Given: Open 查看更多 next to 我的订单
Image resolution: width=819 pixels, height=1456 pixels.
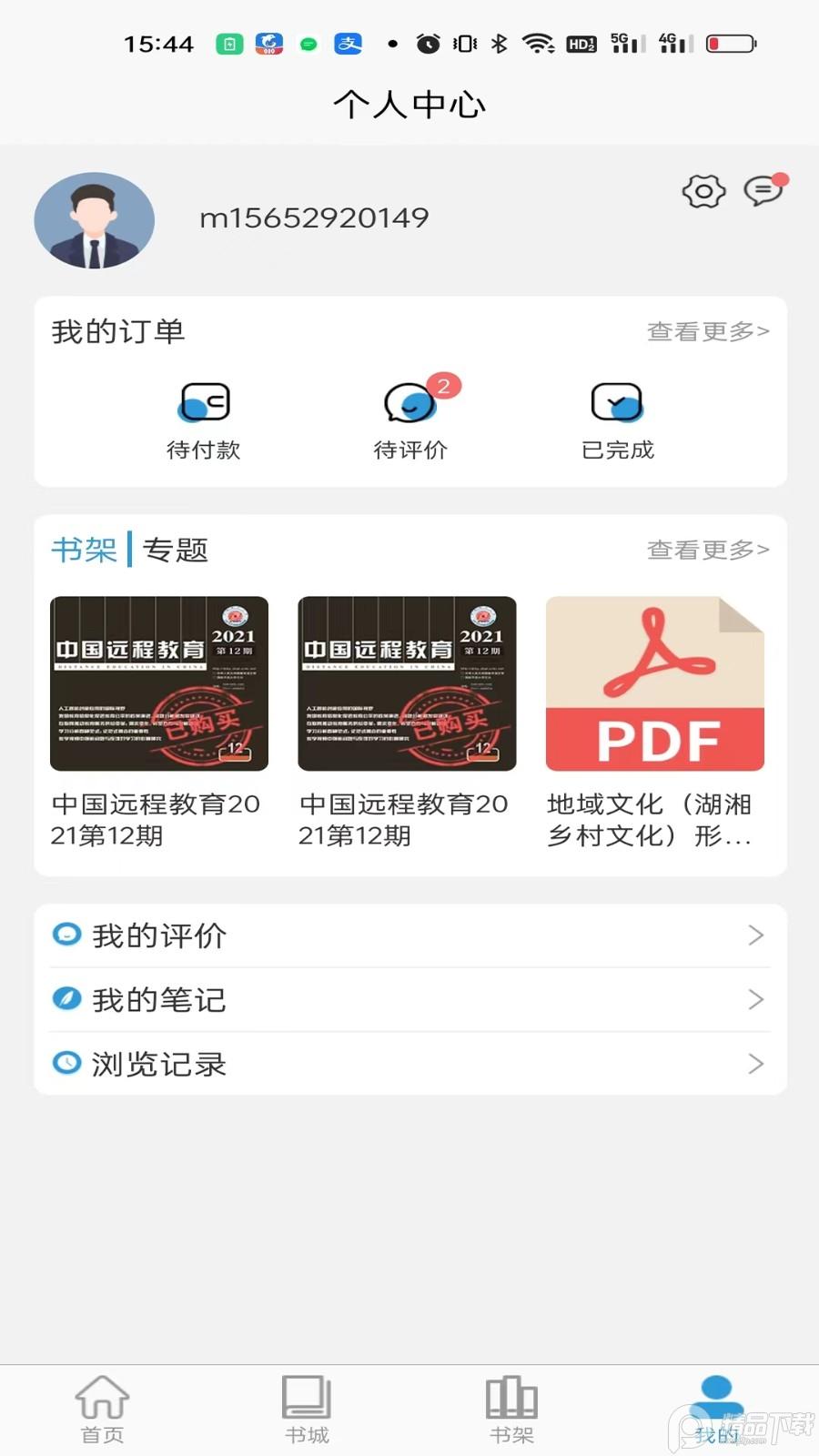Looking at the screenshot, I should pyautogui.click(x=707, y=332).
